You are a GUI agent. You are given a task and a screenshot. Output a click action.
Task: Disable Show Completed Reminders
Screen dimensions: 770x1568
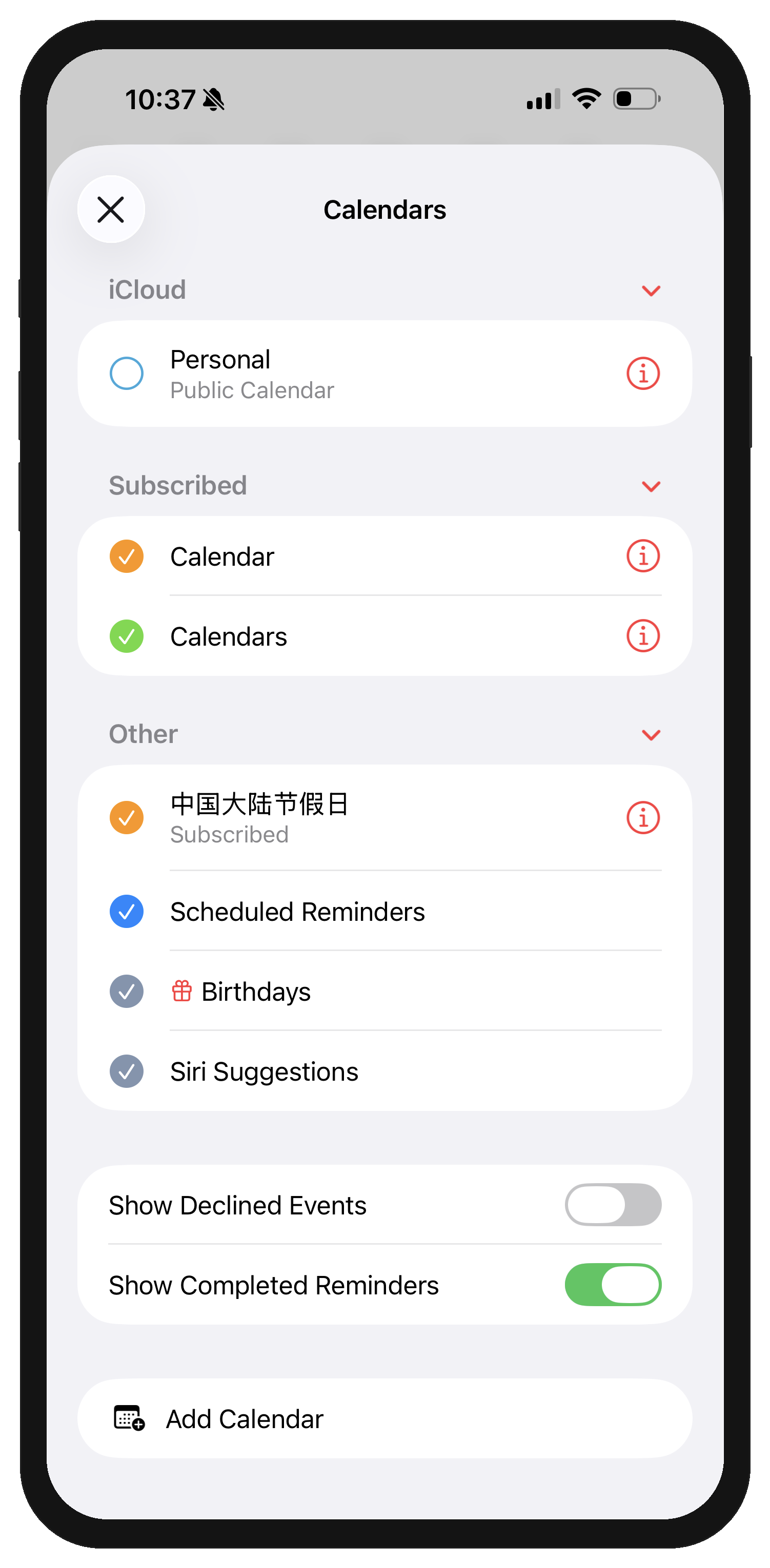point(613,1284)
